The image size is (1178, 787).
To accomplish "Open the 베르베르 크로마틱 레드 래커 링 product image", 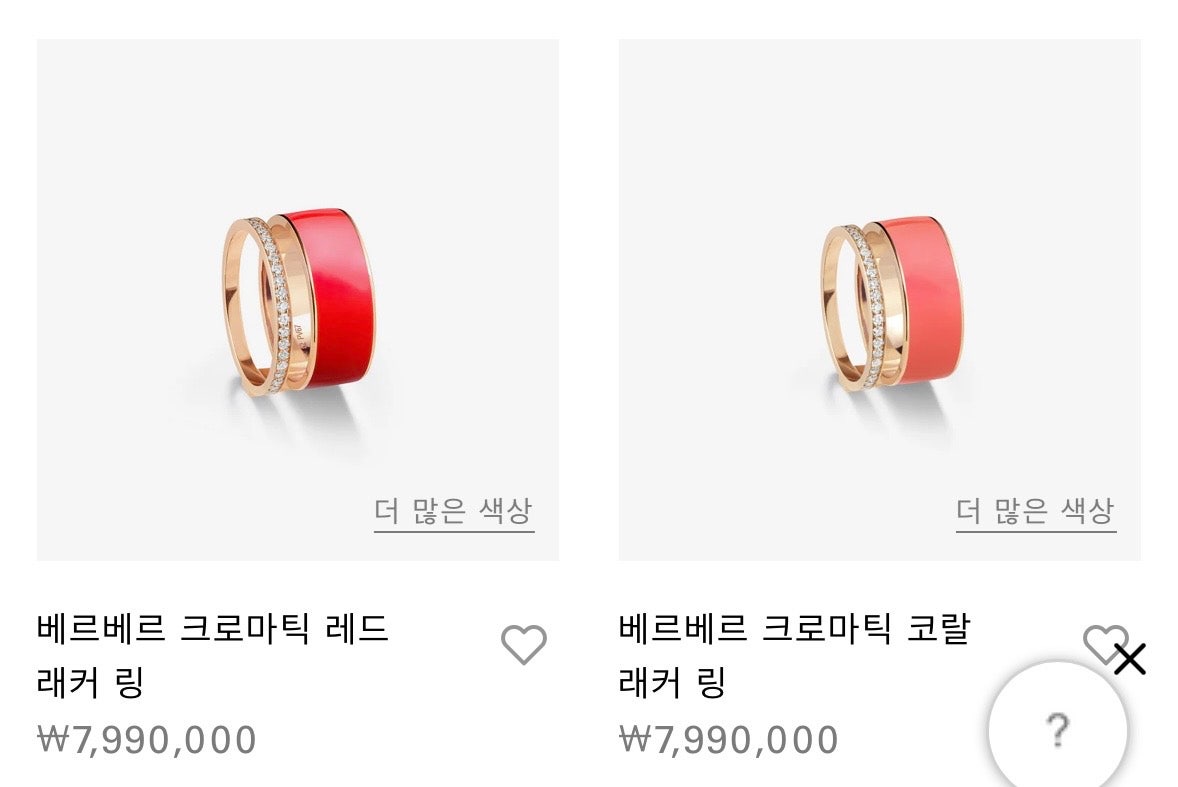I will coord(297,300).
